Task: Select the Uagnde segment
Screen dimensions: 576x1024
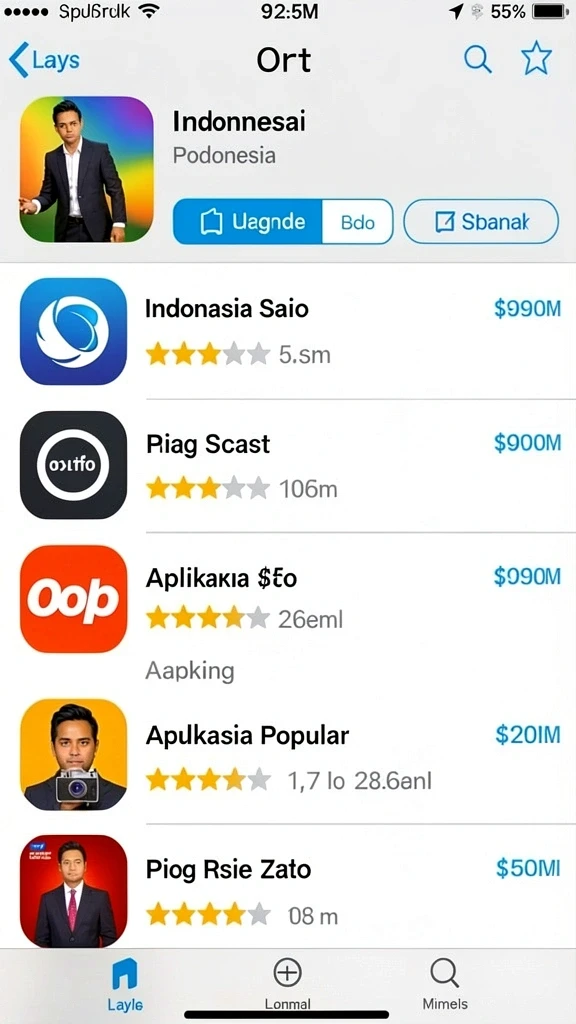Action: [248, 222]
